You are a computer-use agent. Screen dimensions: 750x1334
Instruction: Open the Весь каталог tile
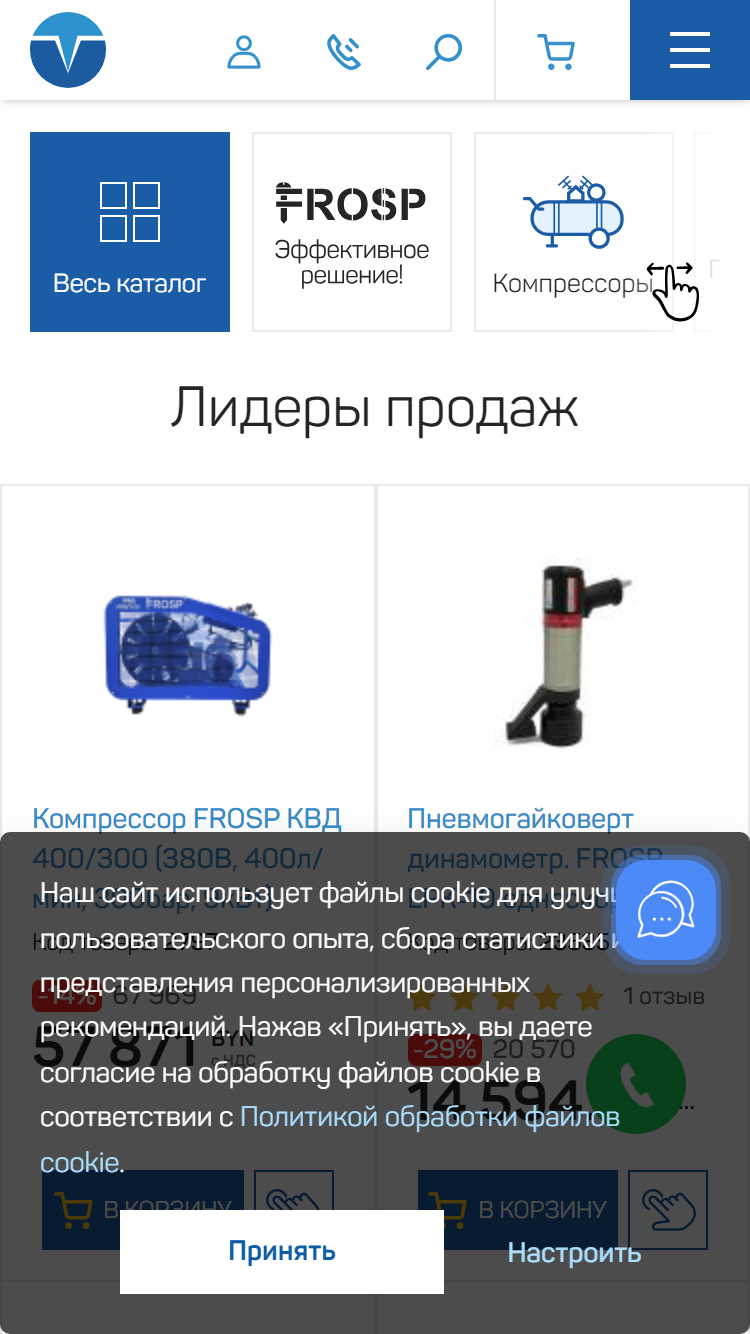pos(130,232)
